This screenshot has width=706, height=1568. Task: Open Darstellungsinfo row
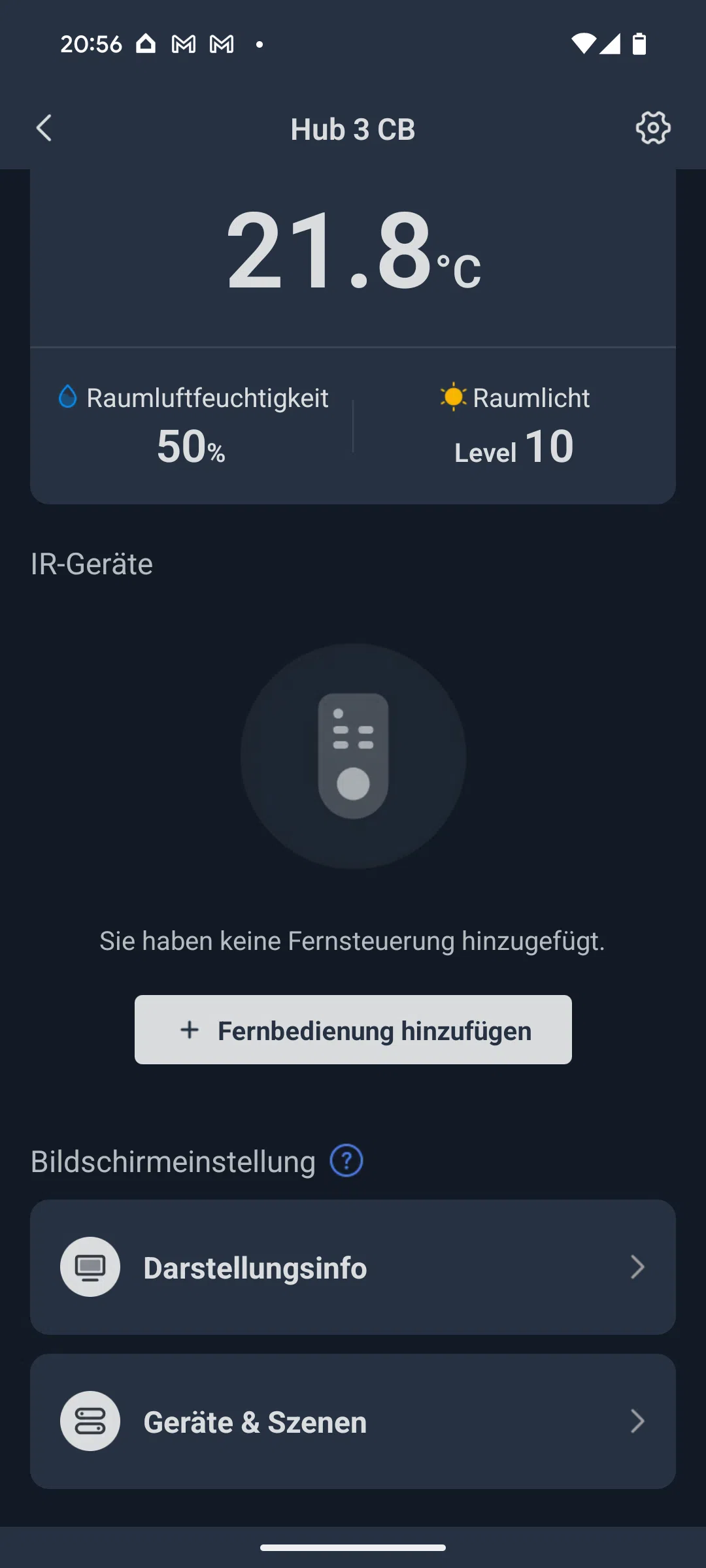pyautogui.click(x=353, y=1267)
